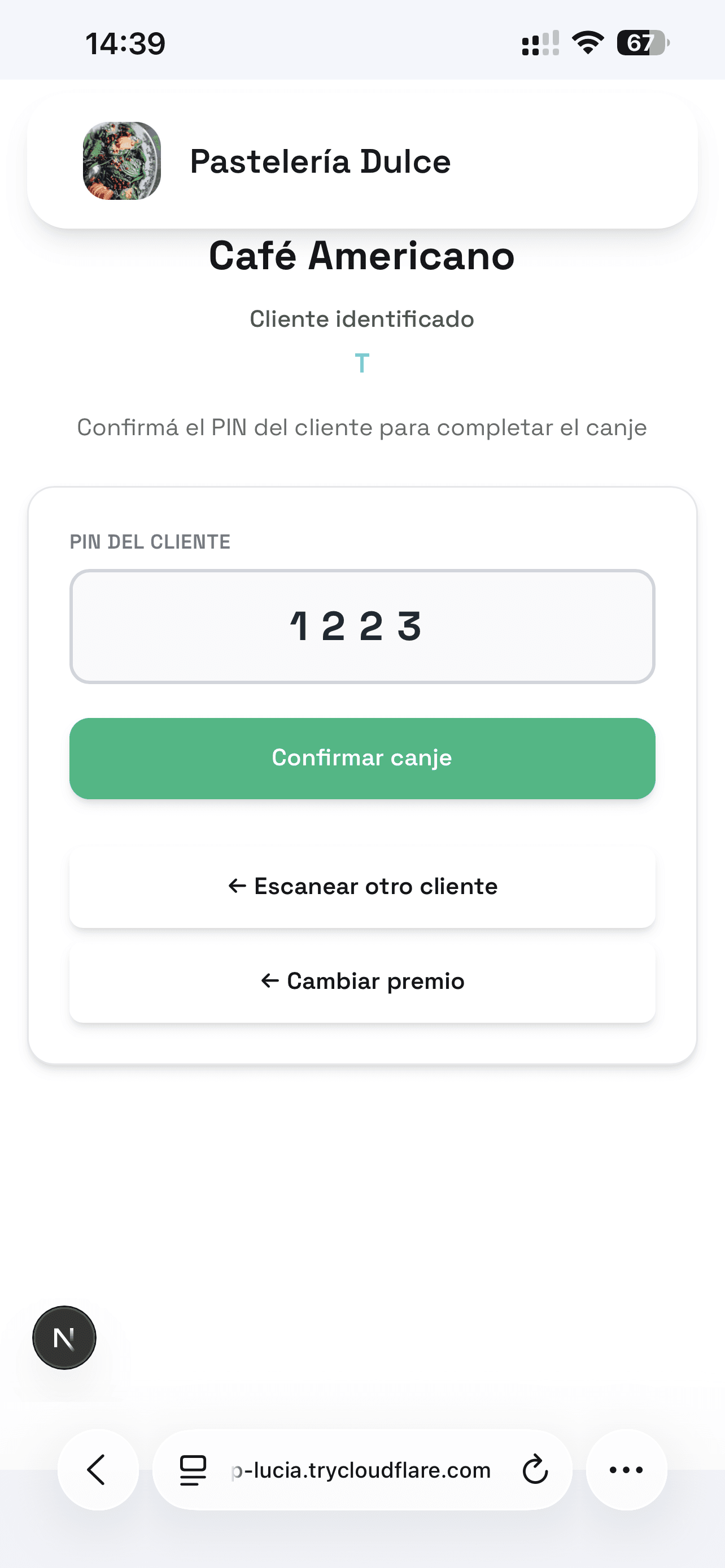Expand browser options via ellipsis menu
The height and width of the screenshot is (1568, 725).
[x=626, y=1470]
